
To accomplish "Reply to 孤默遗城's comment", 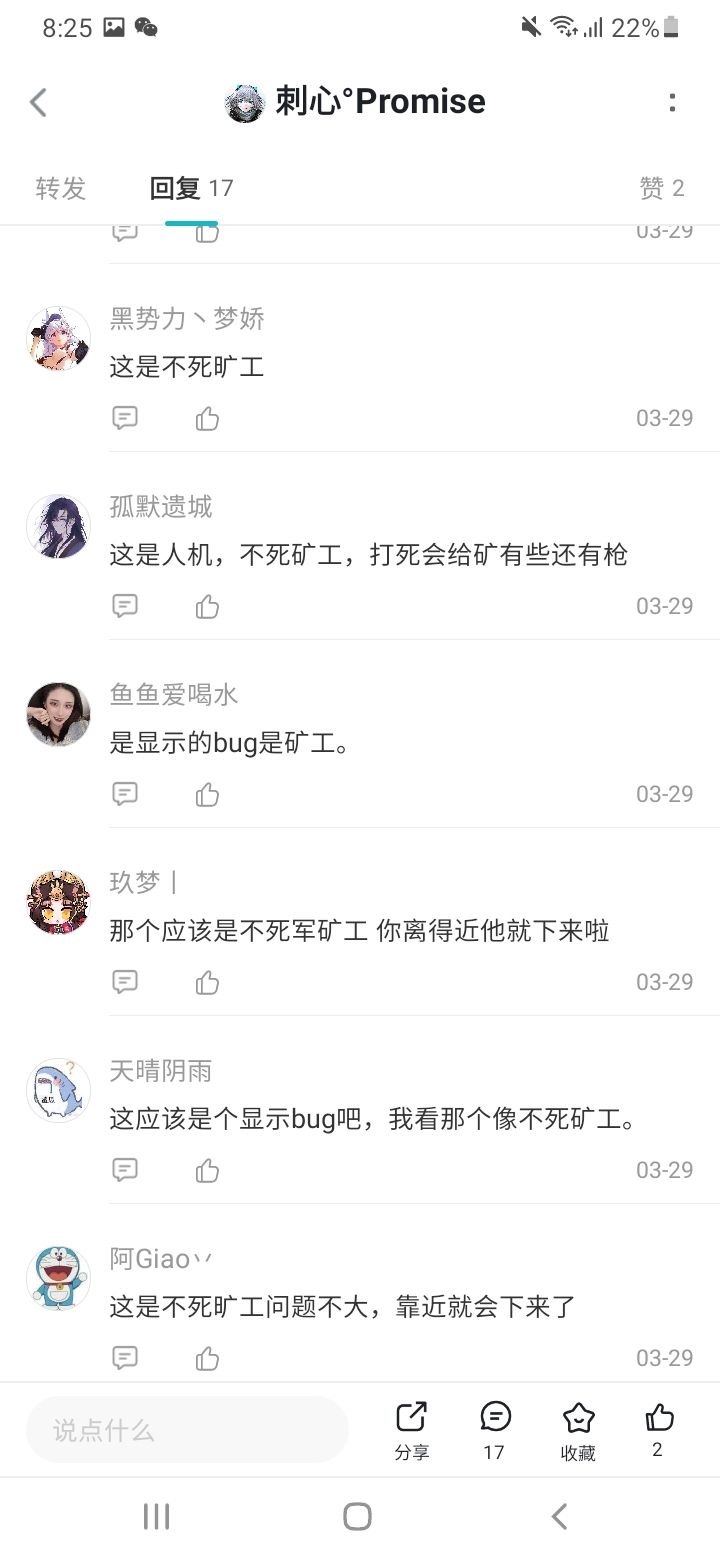I will tap(125, 606).
